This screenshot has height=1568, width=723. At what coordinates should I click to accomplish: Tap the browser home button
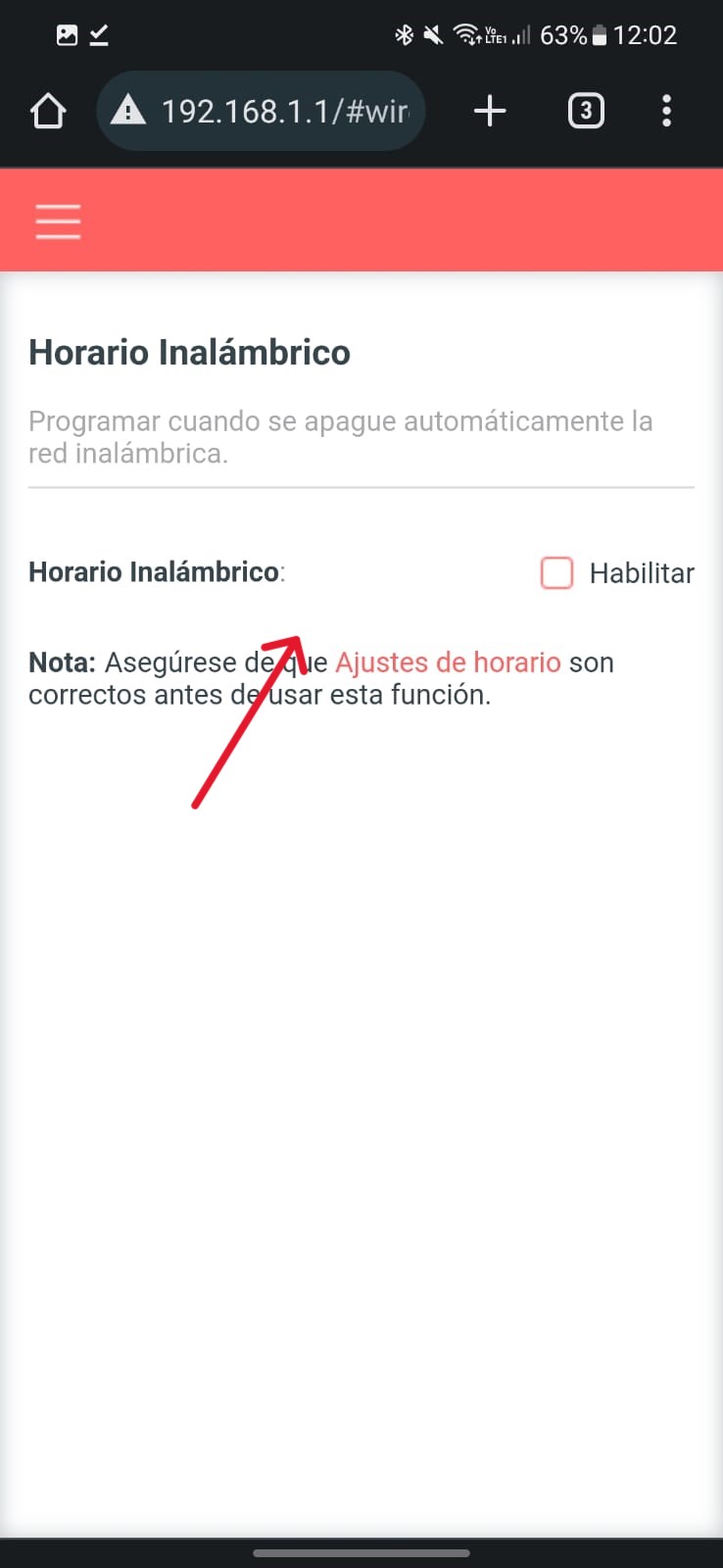[48, 111]
